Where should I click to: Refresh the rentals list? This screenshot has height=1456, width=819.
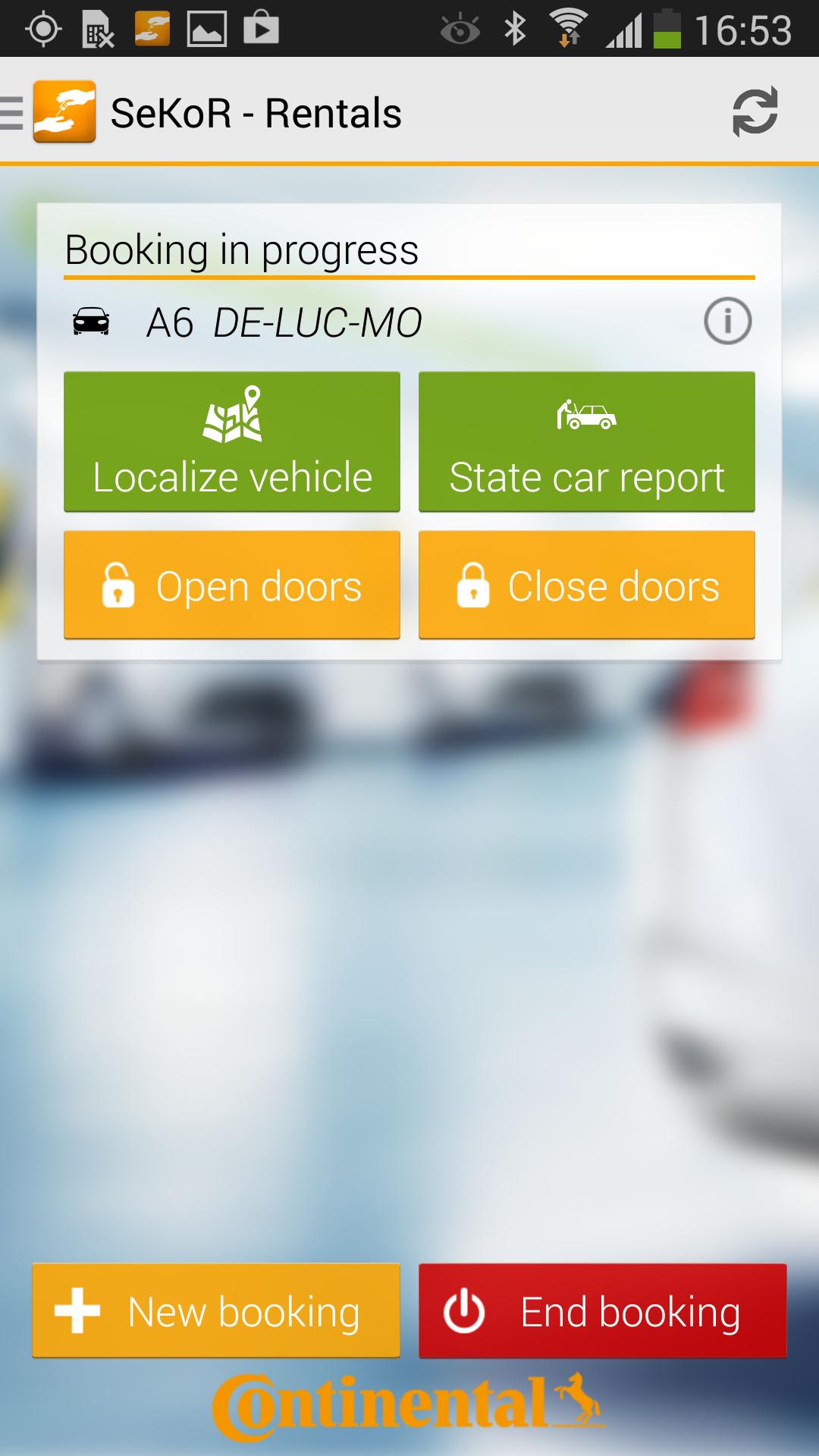coord(755,112)
